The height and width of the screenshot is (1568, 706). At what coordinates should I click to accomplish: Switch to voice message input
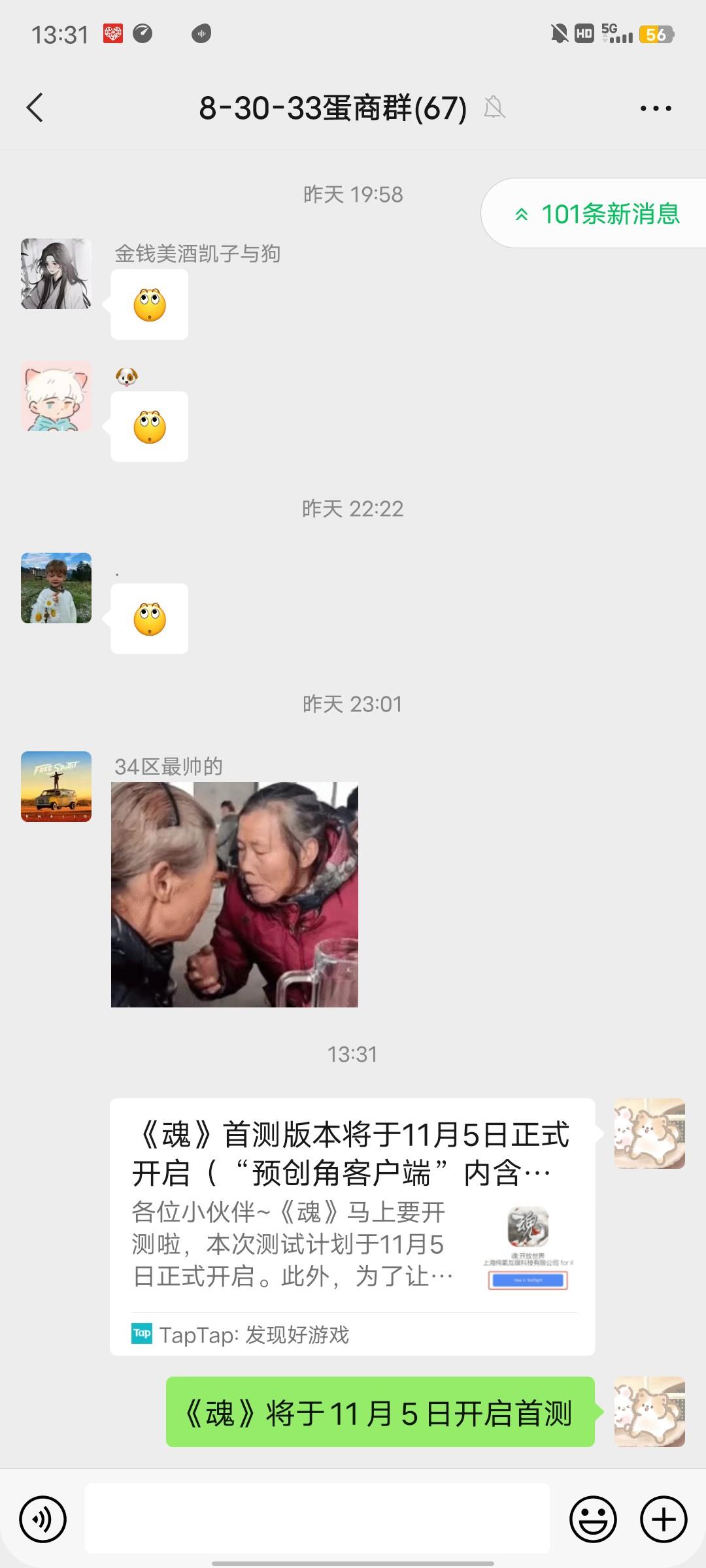[43, 1520]
